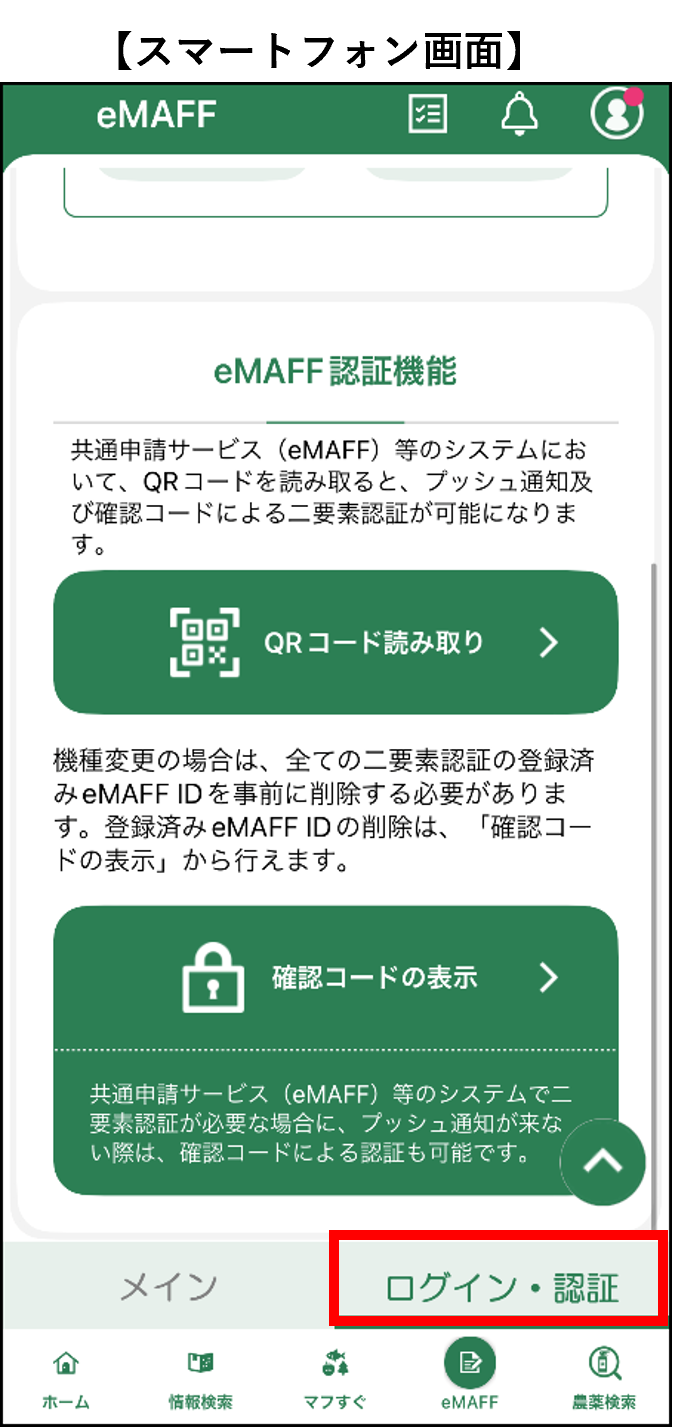
Task: Select the ログイン・認証 tab
Action: pyautogui.click(x=501, y=1287)
